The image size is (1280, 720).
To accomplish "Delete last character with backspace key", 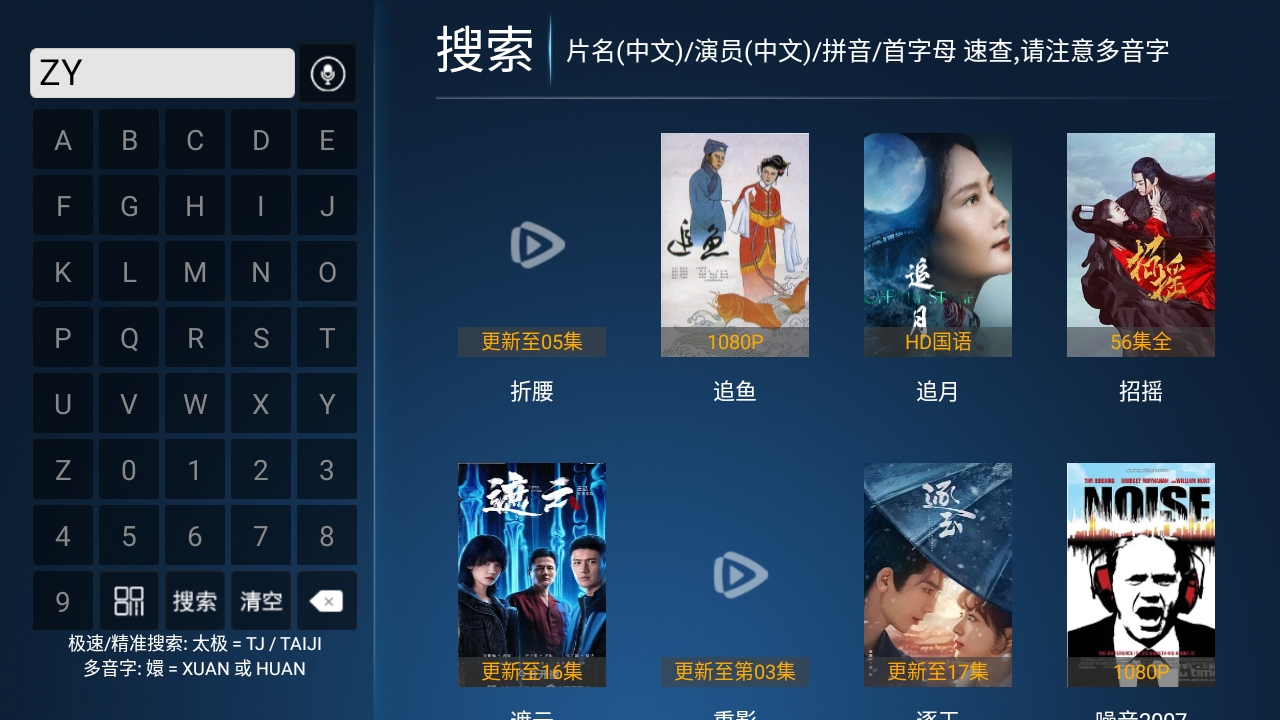I will pos(326,601).
